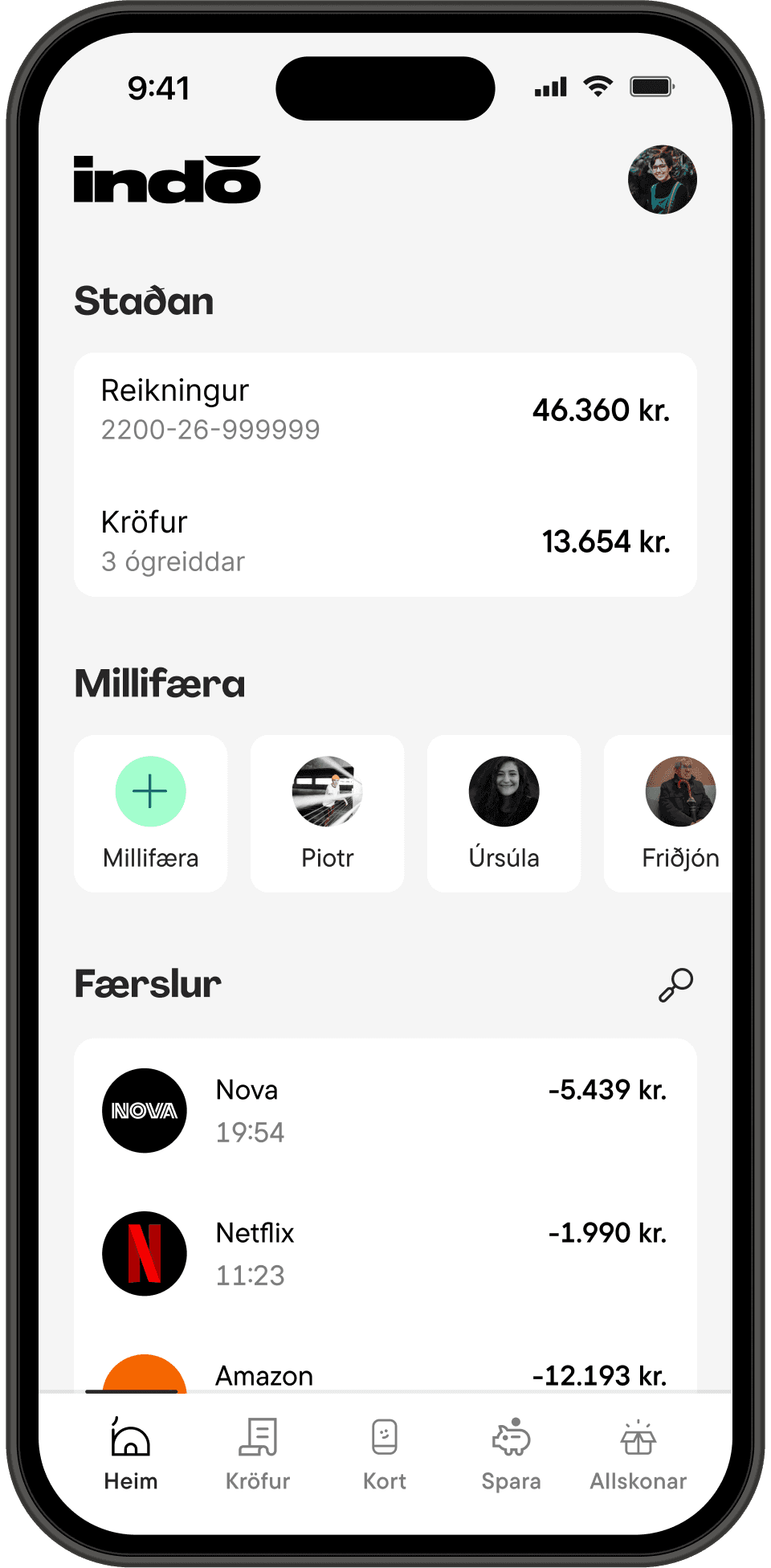
Task: Open the Spara piggy bank icon
Action: (511, 1452)
